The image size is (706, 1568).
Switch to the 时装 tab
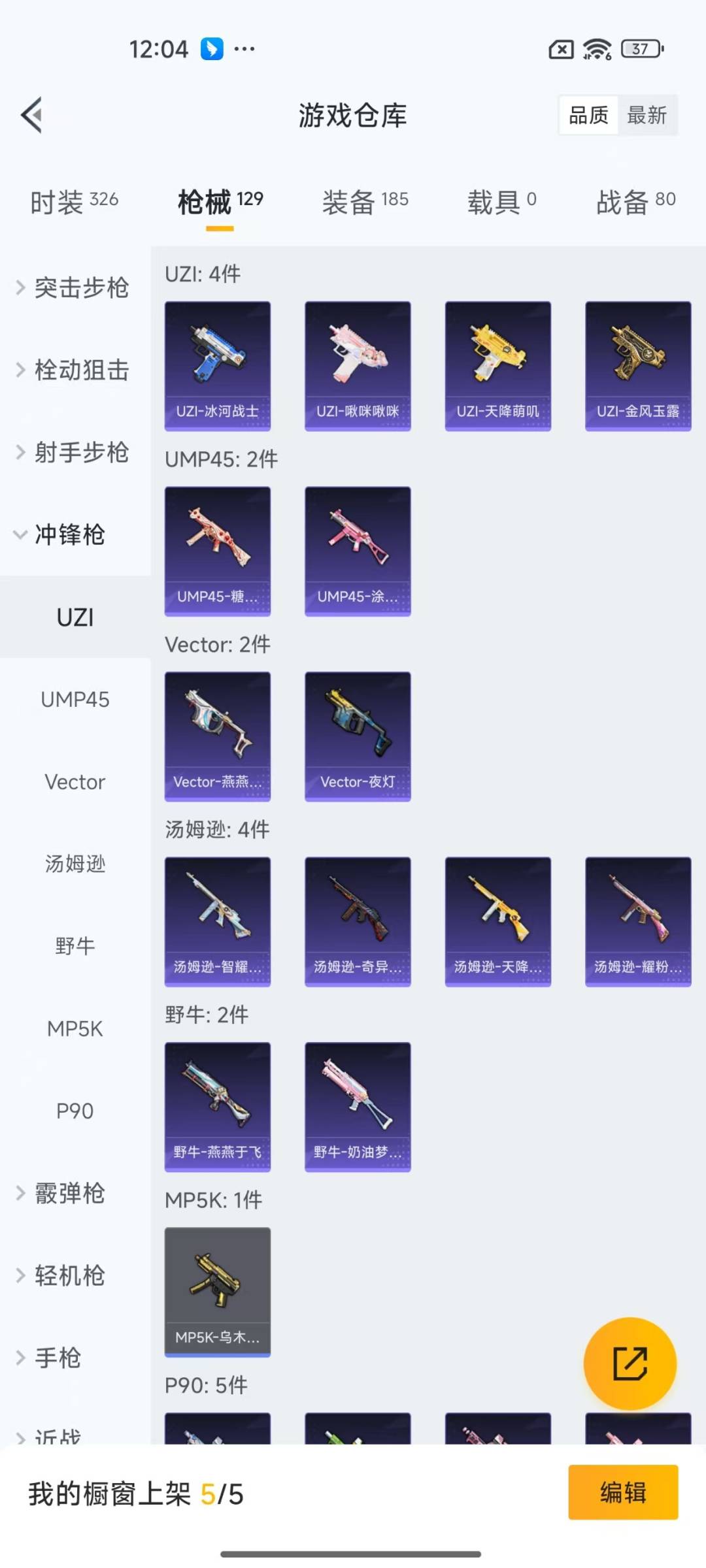(x=74, y=201)
